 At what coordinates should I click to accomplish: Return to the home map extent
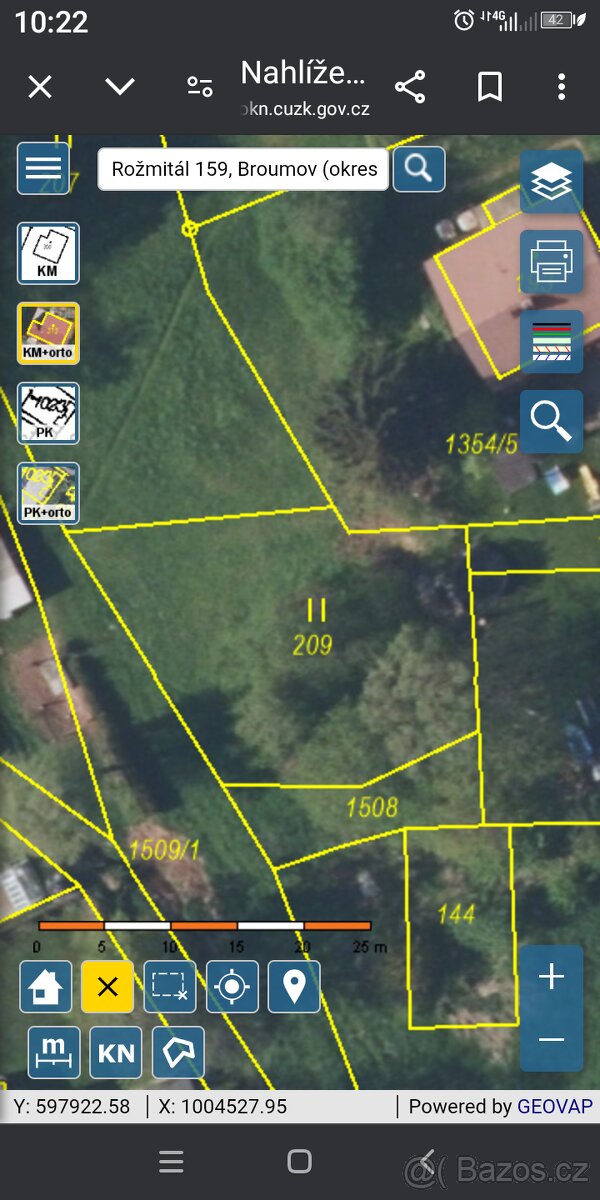coord(46,987)
